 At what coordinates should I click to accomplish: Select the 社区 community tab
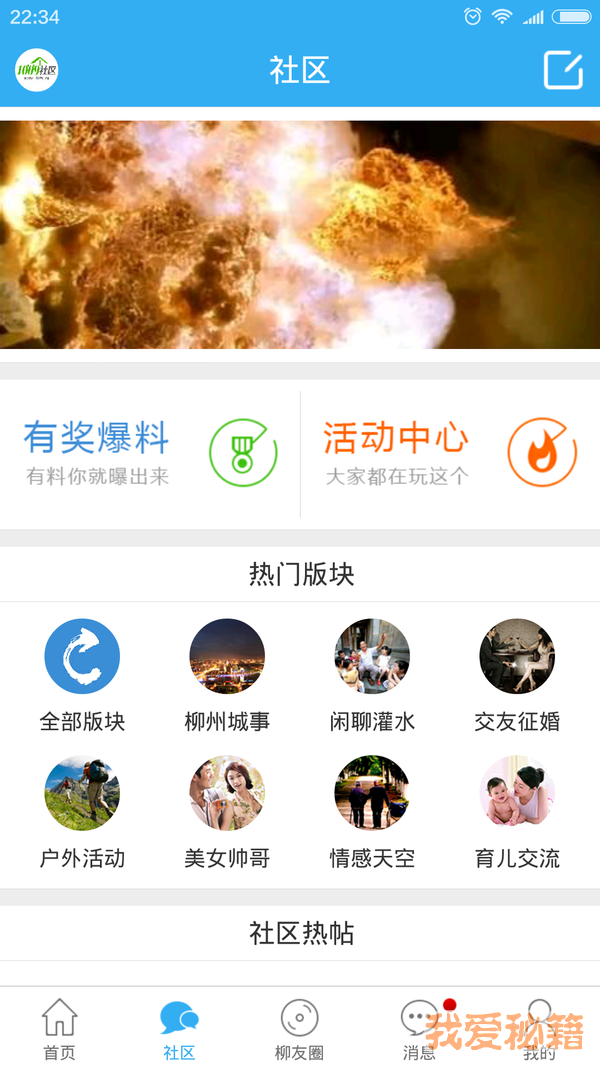click(179, 1029)
